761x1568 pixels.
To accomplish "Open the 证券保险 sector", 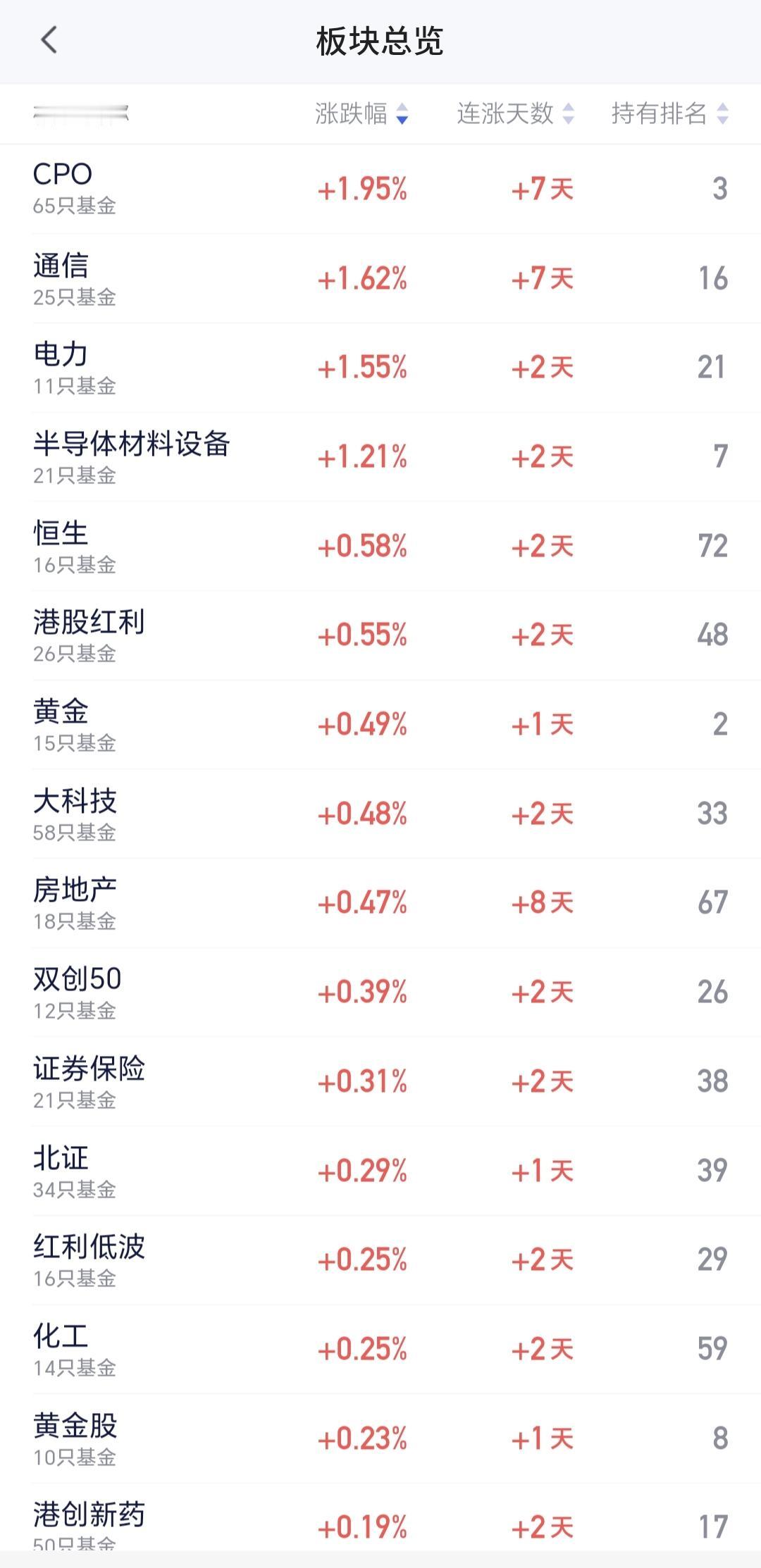I will [x=380, y=1081].
